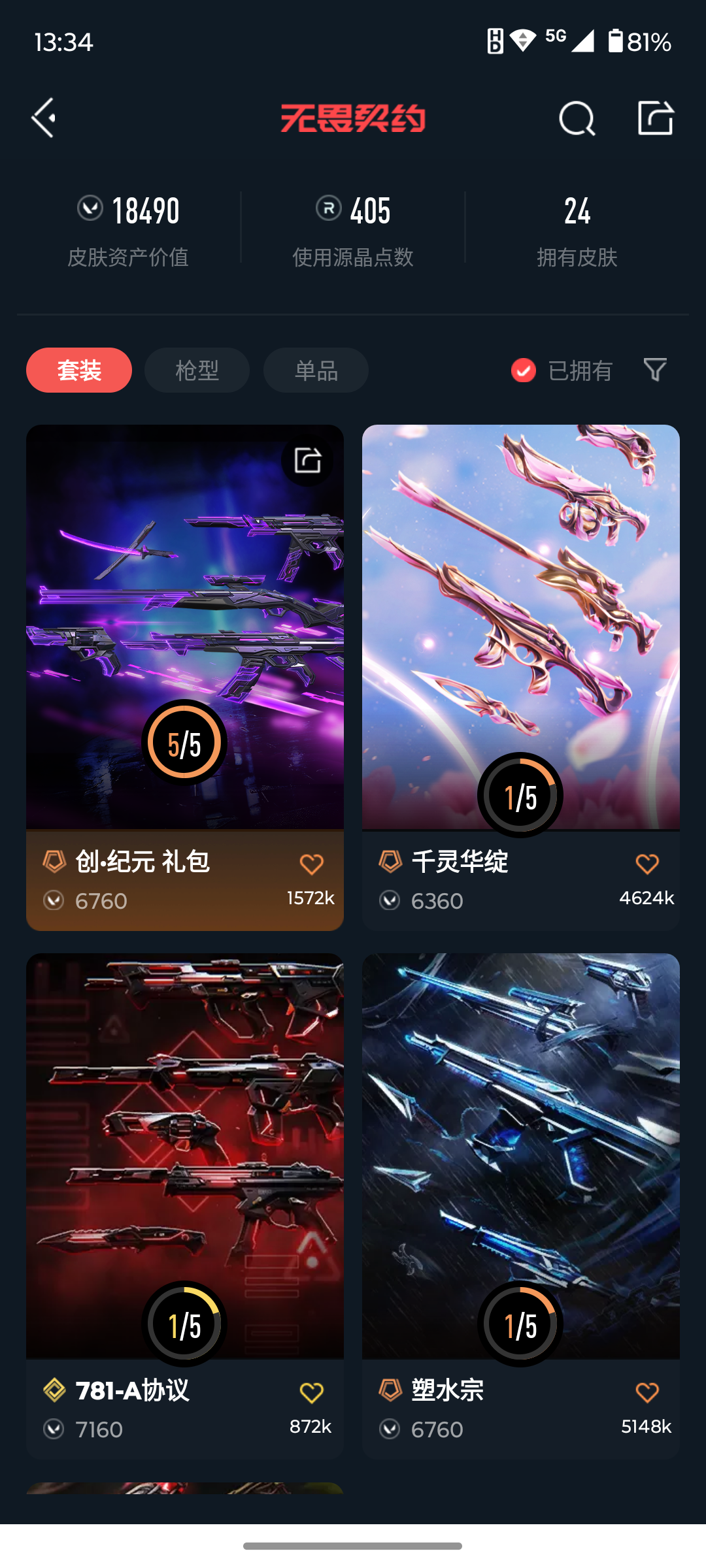The height and width of the screenshot is (1568, 706).
Task: Select the 套装 tab
Action: click(x=79, y=370)
